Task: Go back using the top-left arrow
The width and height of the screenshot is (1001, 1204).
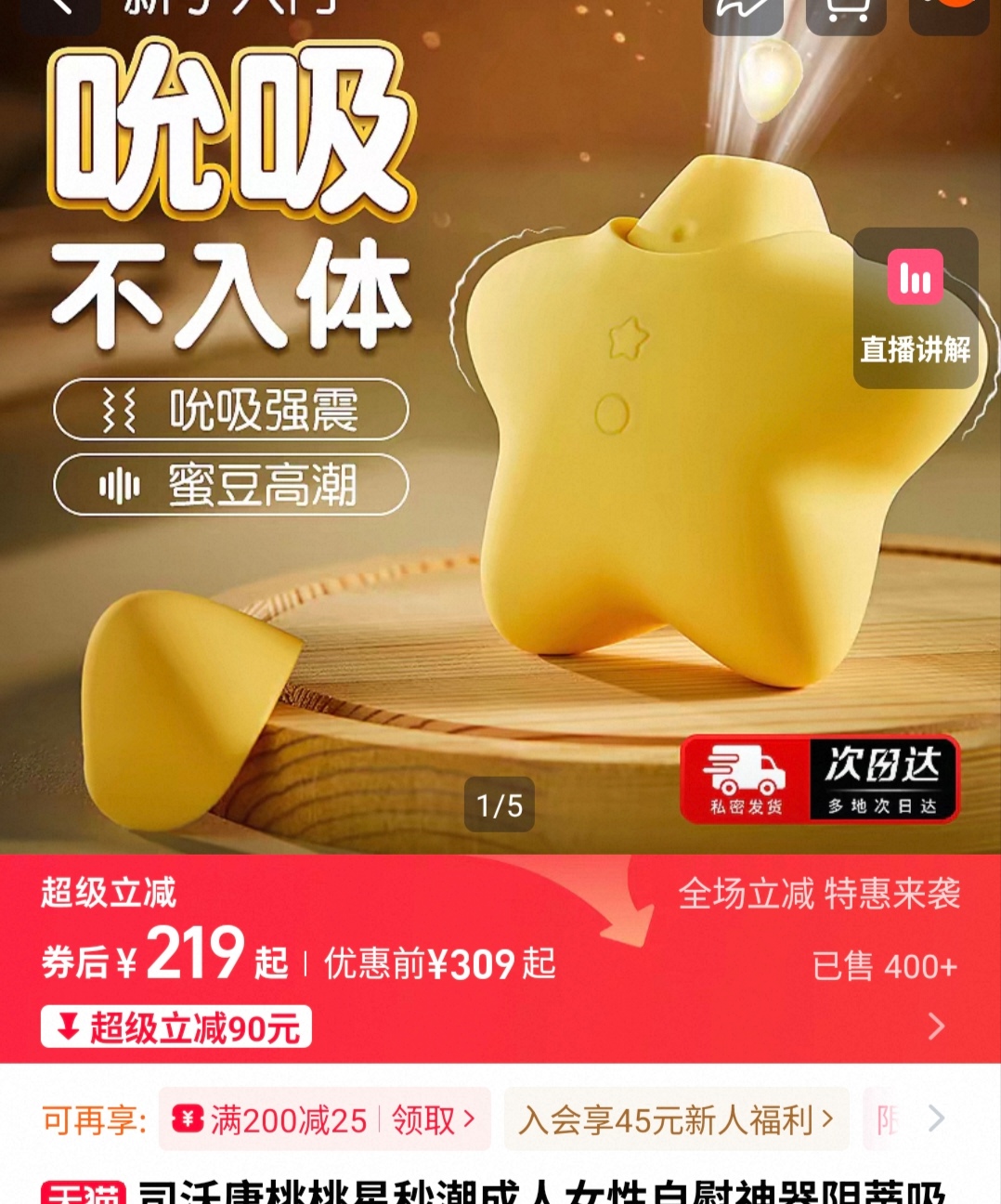Action: coord(61,9)
